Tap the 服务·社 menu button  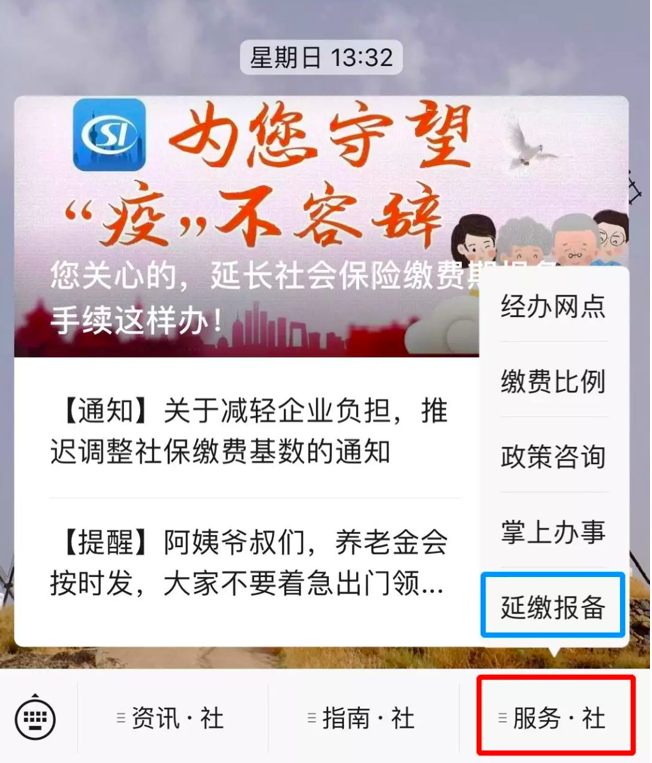tap(554, 718)
